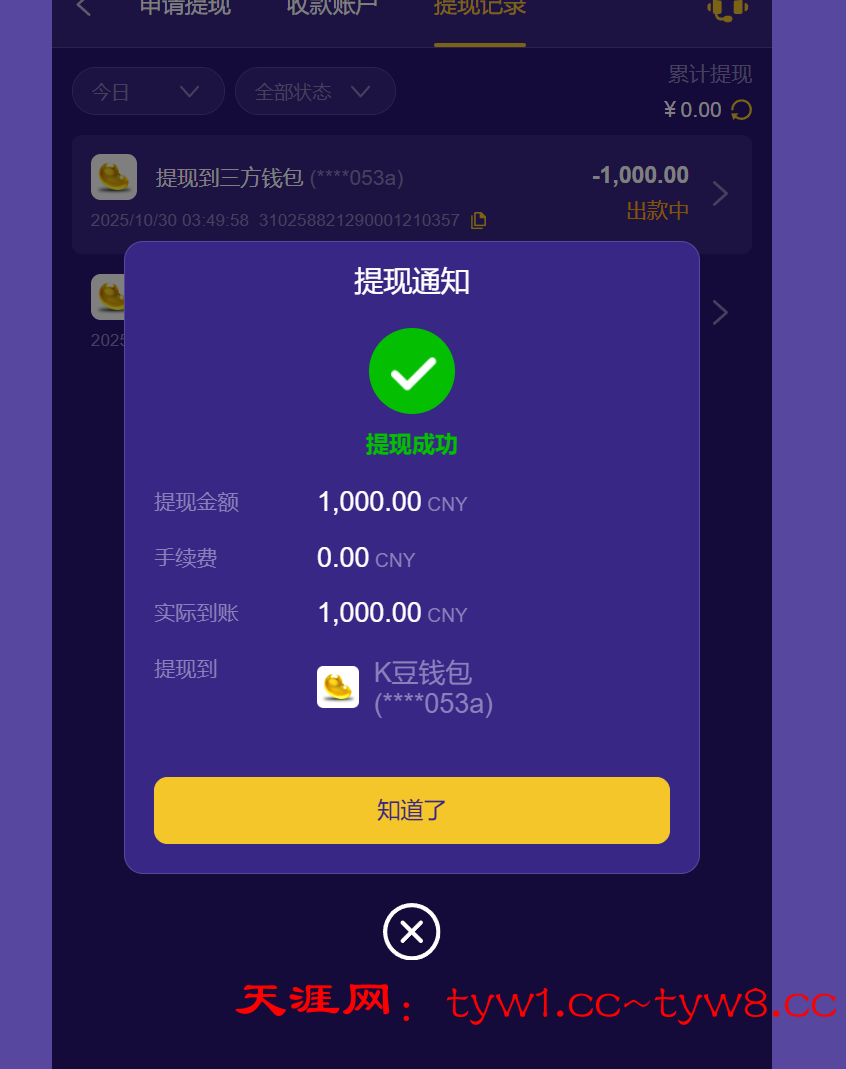
Task: Expand the 全部状态 status dropdown
Action: coord(315,92)
